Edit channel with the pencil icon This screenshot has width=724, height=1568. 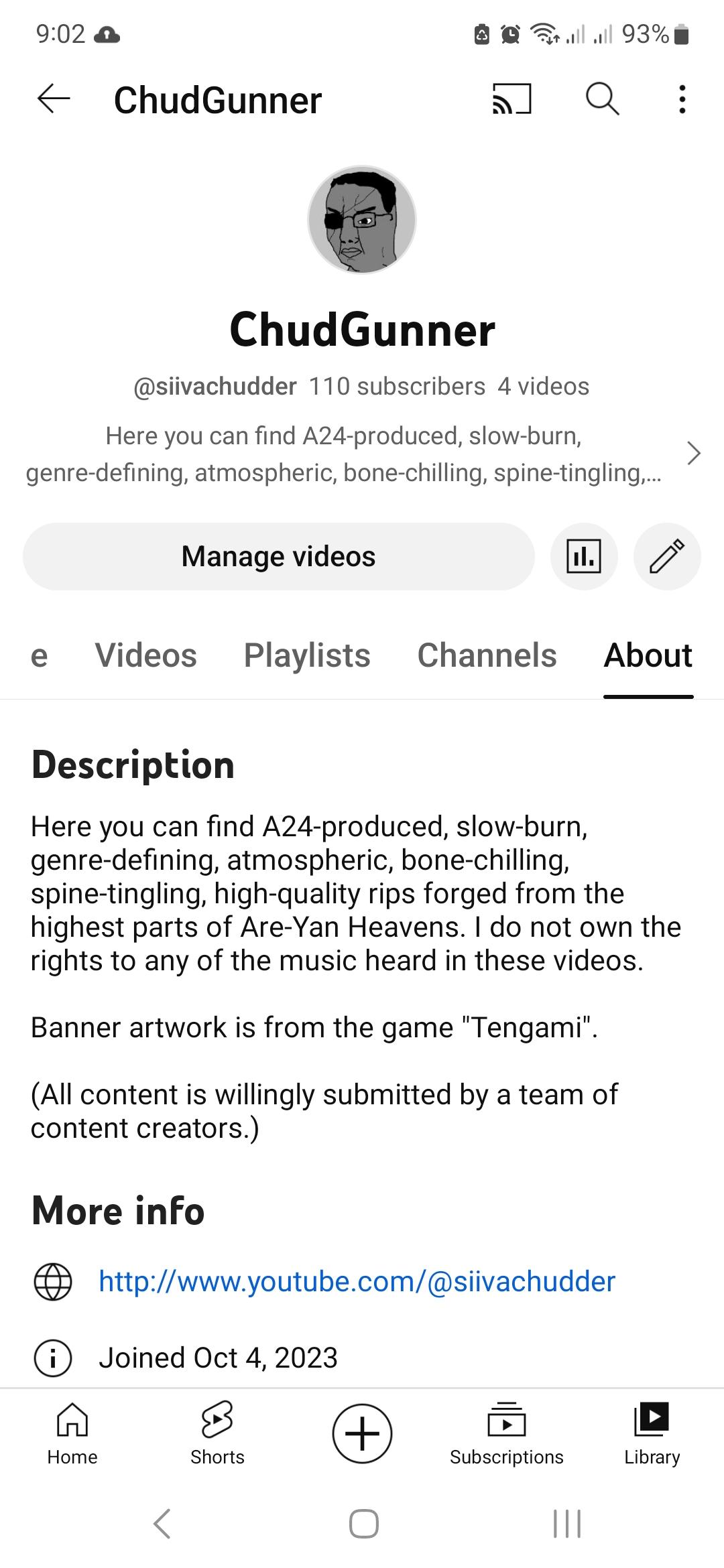click(667, 557)
